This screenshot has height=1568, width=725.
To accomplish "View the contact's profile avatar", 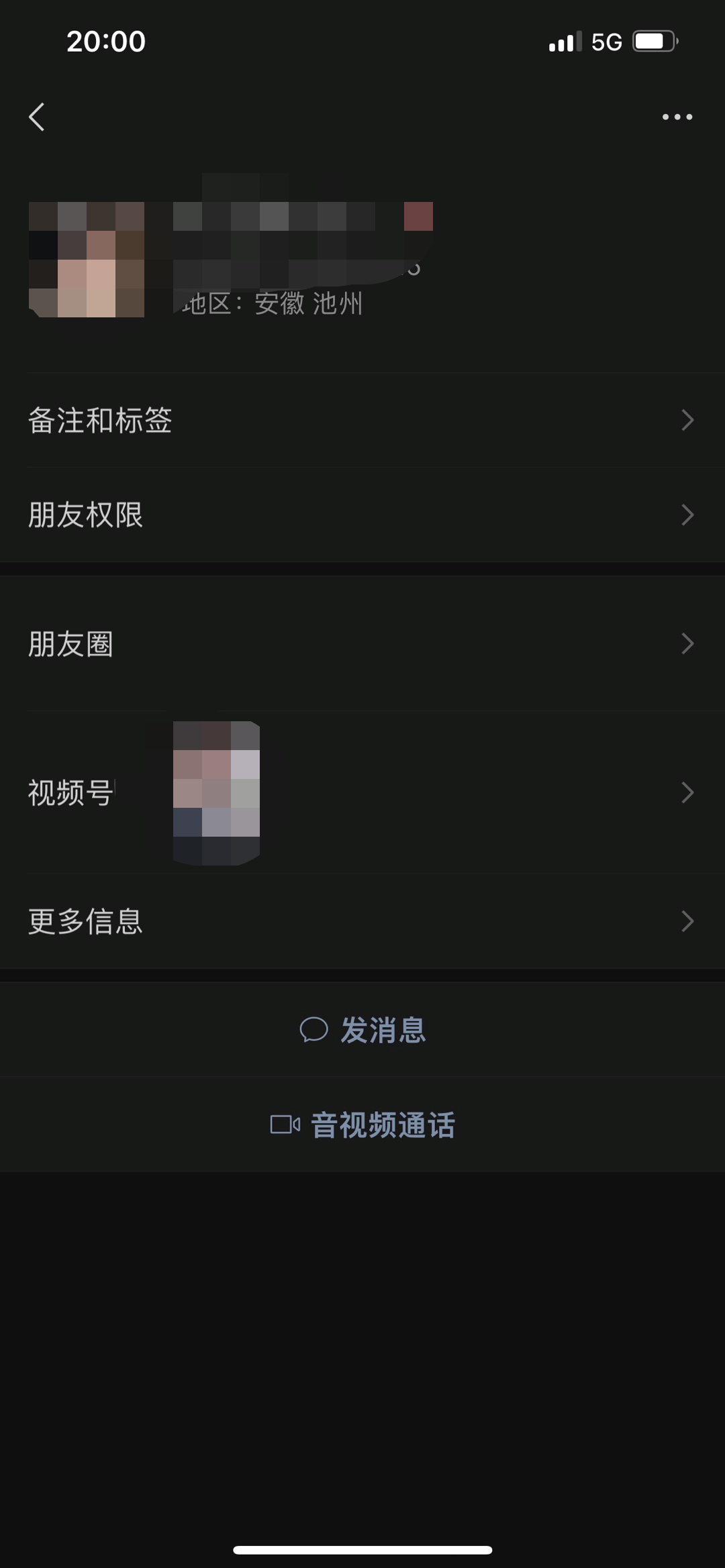I will point(87,260).
